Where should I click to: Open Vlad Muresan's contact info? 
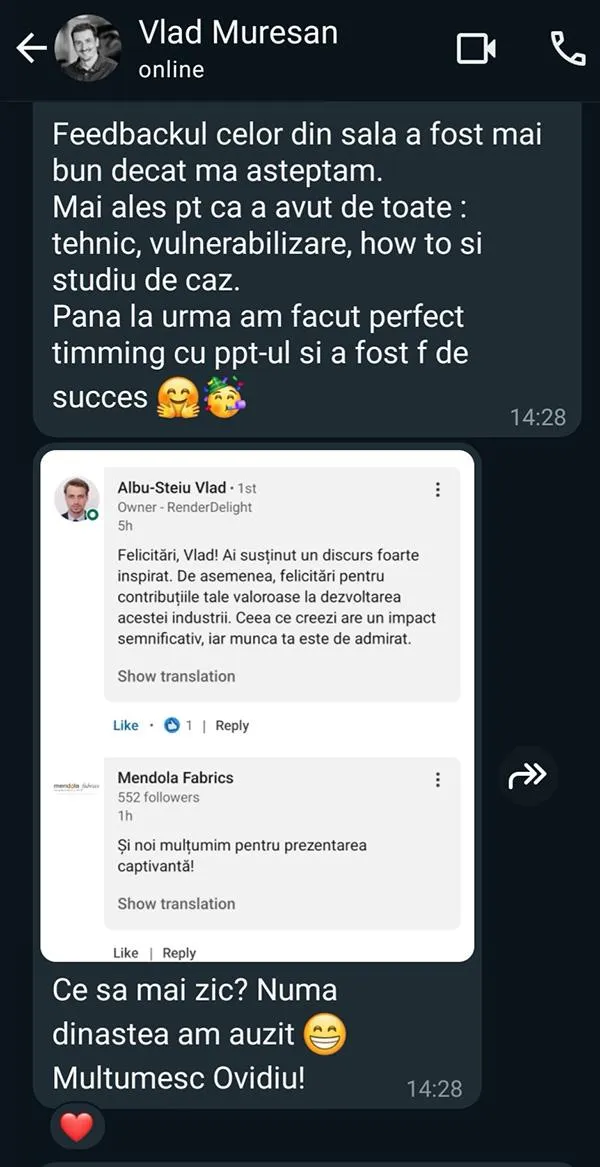[238, 47]
